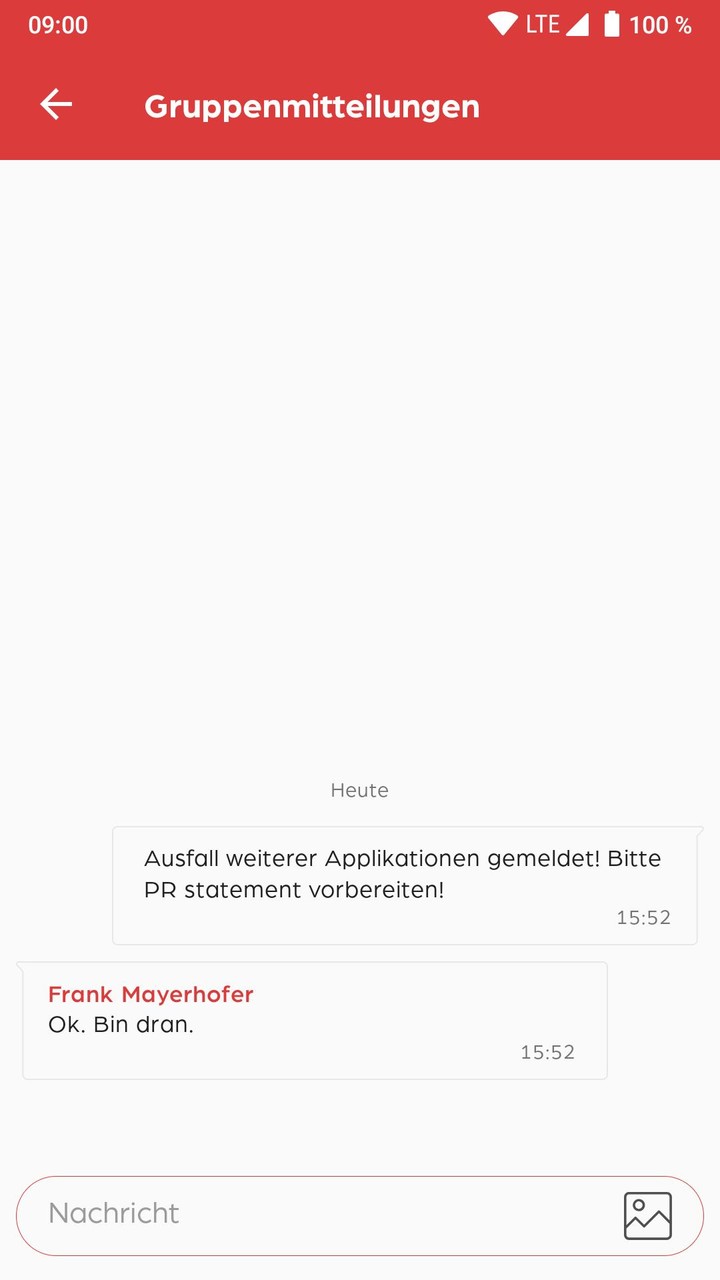Viewport: 720px width, 1280px height.
Task: Open the image attachment picker
Action: pos(649,1215)
